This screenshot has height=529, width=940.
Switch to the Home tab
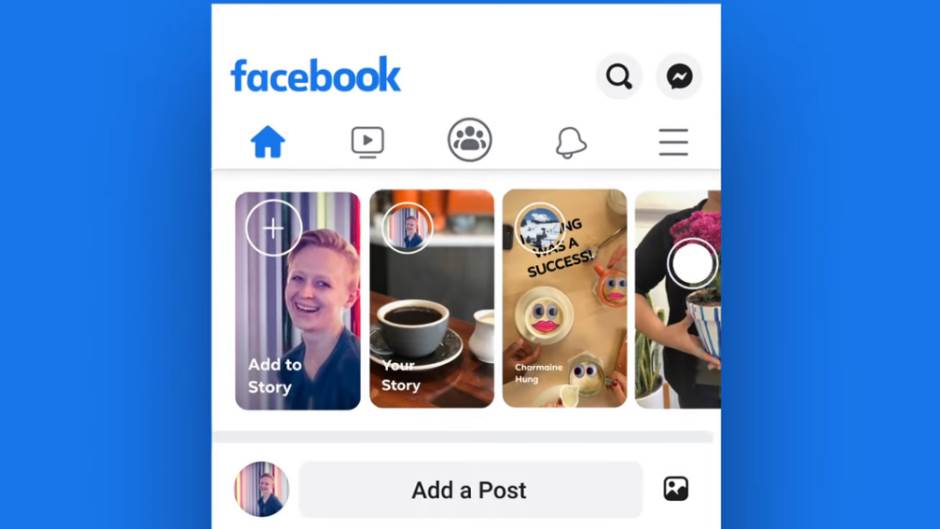pyautogui.click(x=267, y=142)
